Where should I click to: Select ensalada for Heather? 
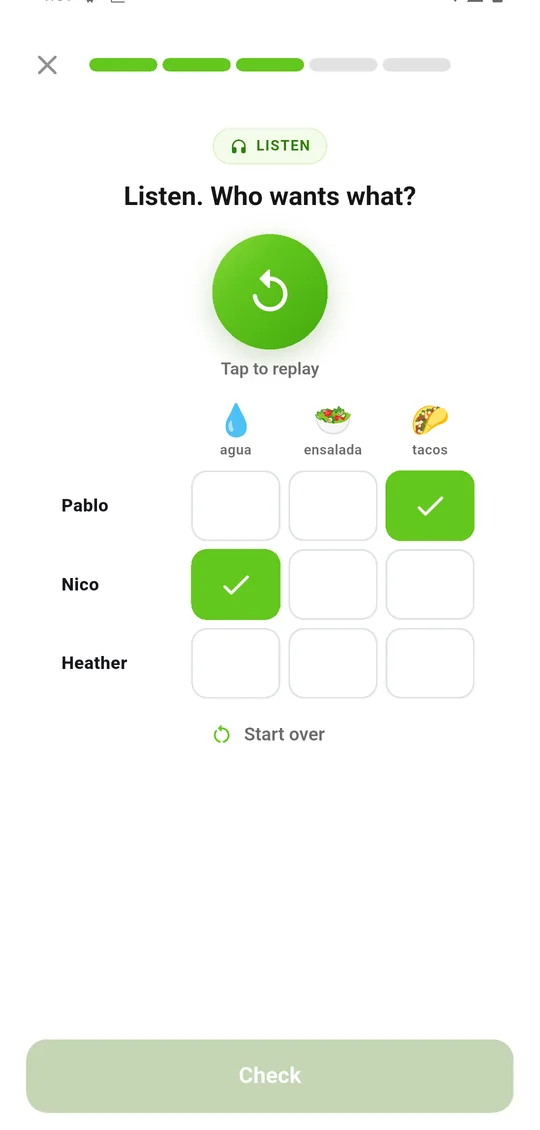pyautogui.click(x=332, y=663)
